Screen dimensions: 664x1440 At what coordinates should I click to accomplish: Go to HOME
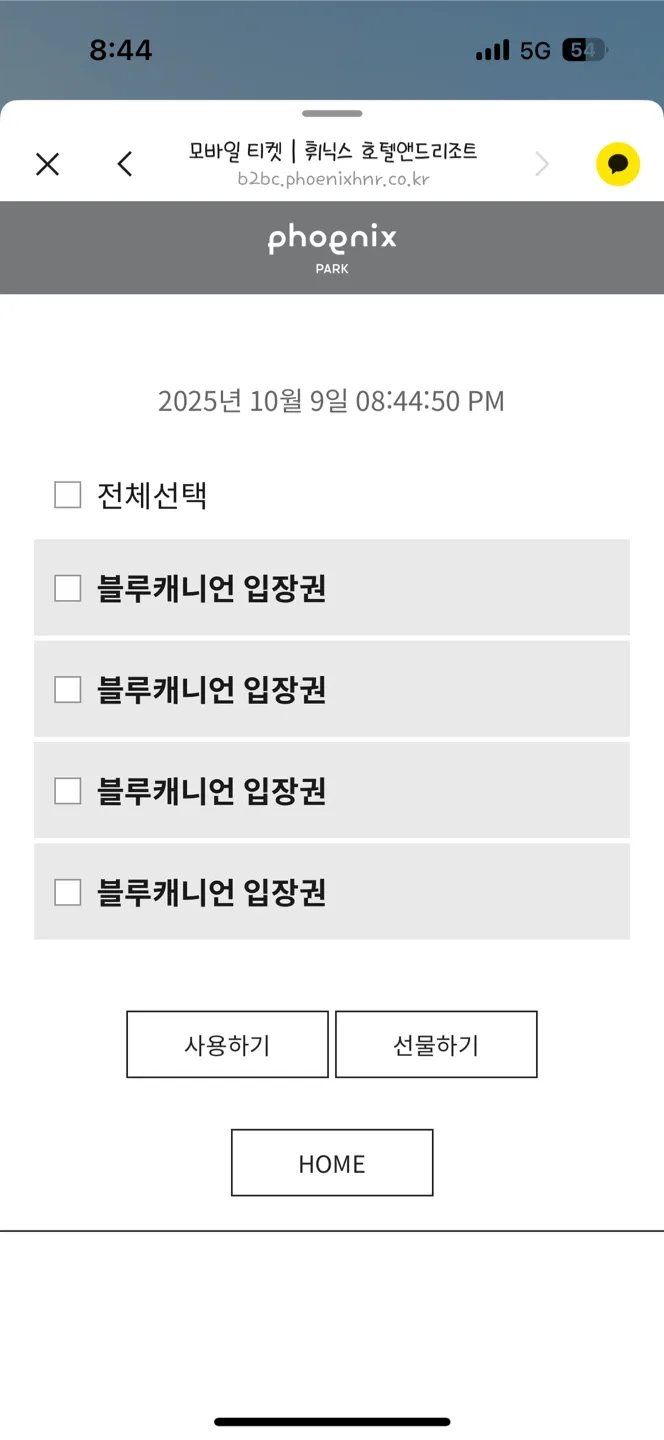[332, 1163]
